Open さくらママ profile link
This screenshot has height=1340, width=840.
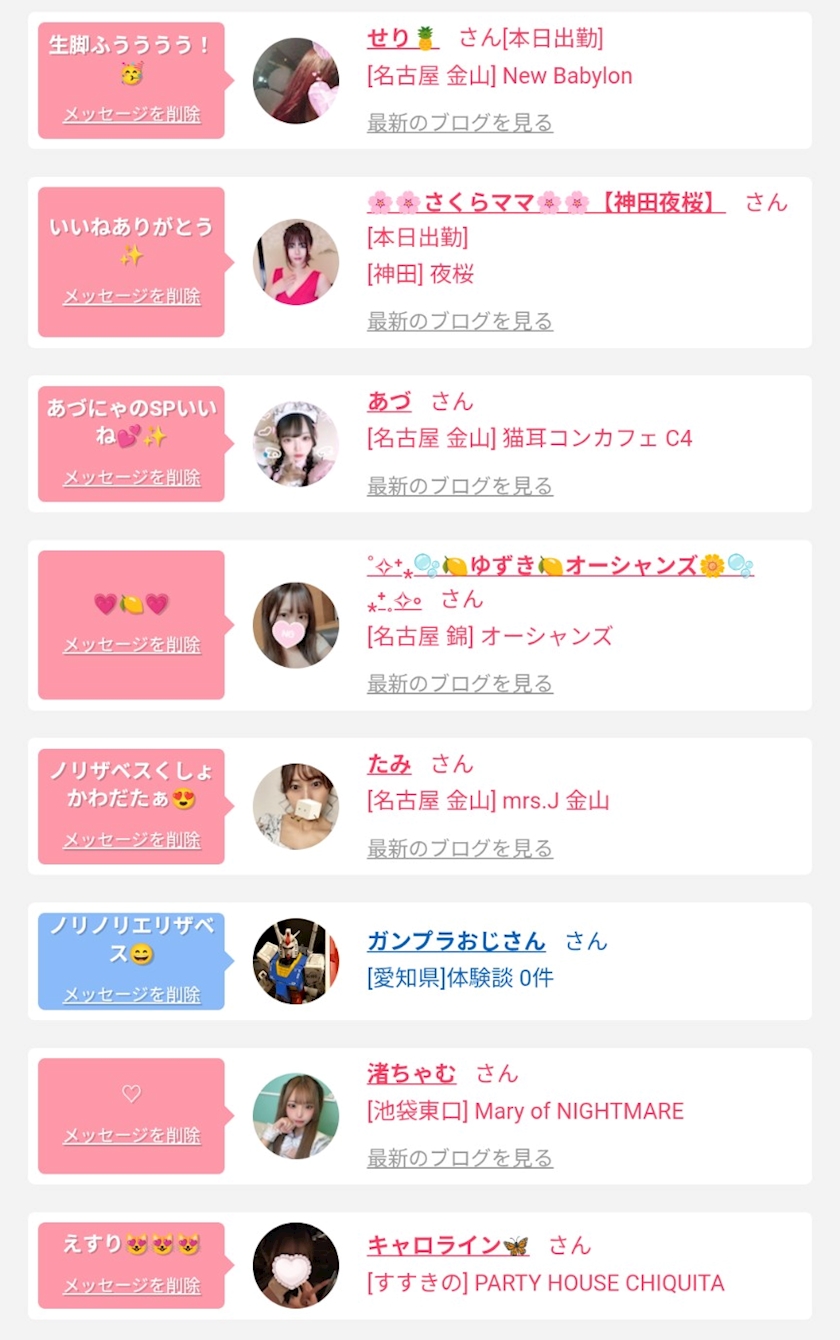pos(546,203)
